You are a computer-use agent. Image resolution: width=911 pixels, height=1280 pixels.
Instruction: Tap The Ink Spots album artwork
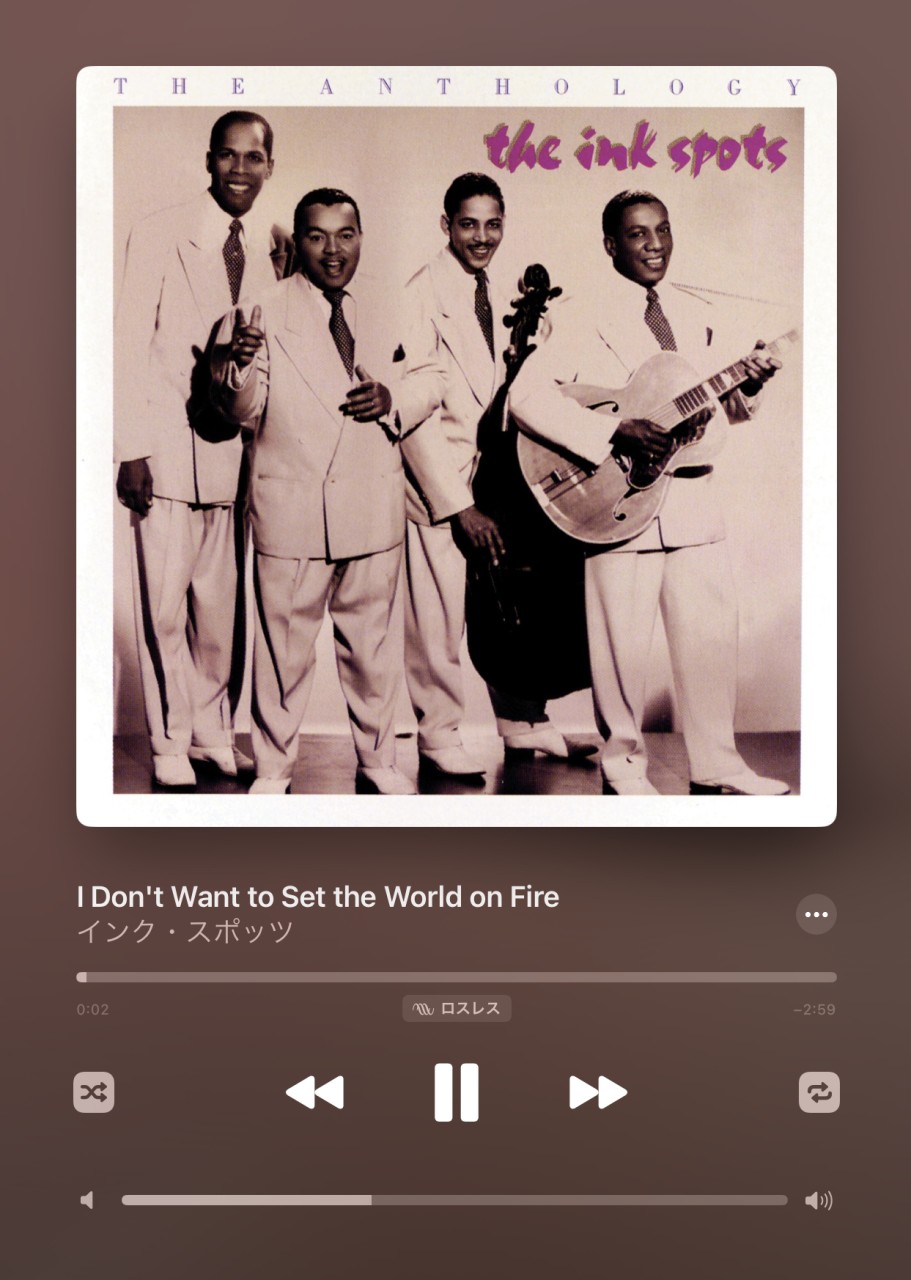click(456, 446)
